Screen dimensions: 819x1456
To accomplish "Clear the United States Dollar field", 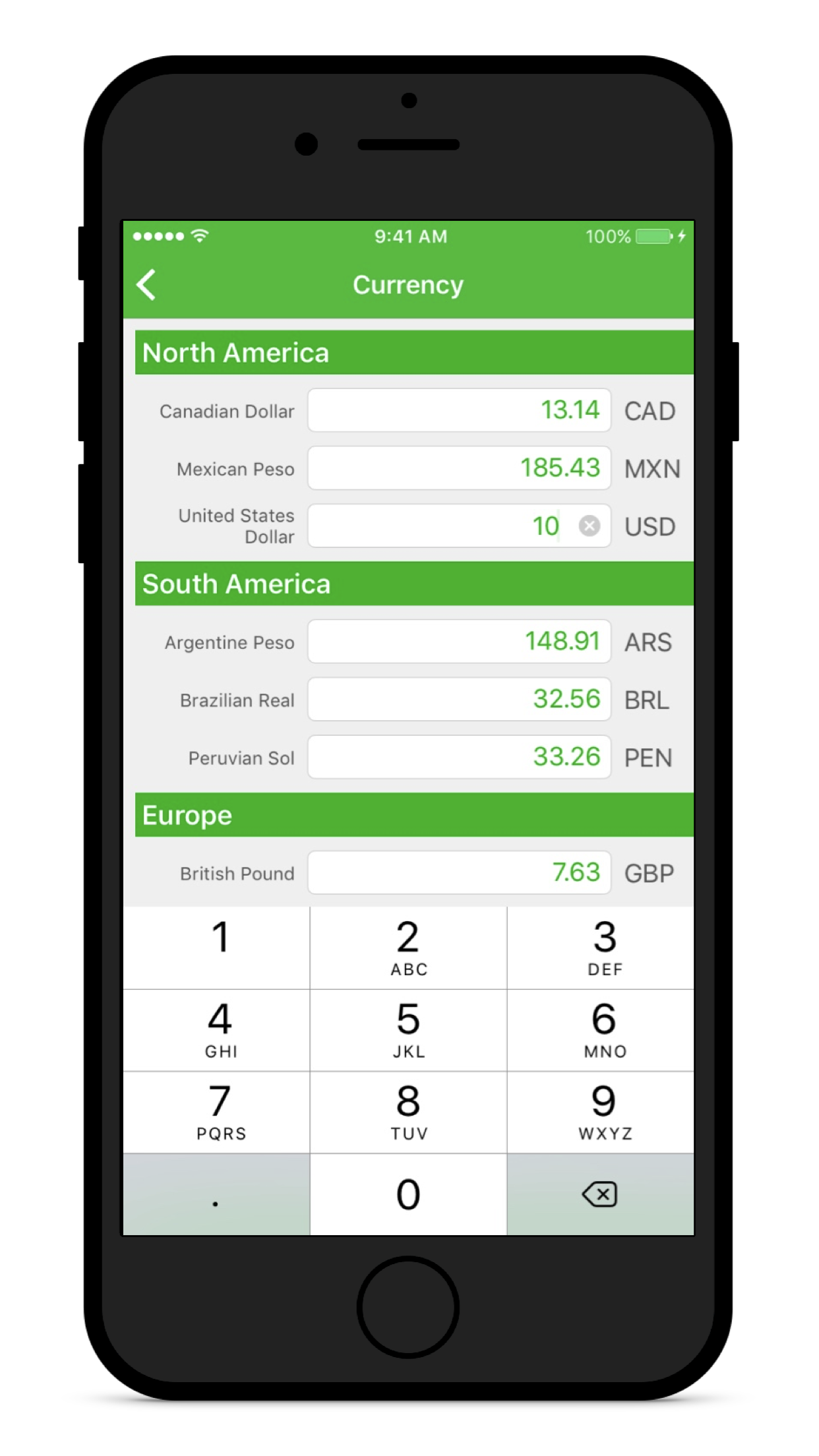I will click(x=589, y=526).
